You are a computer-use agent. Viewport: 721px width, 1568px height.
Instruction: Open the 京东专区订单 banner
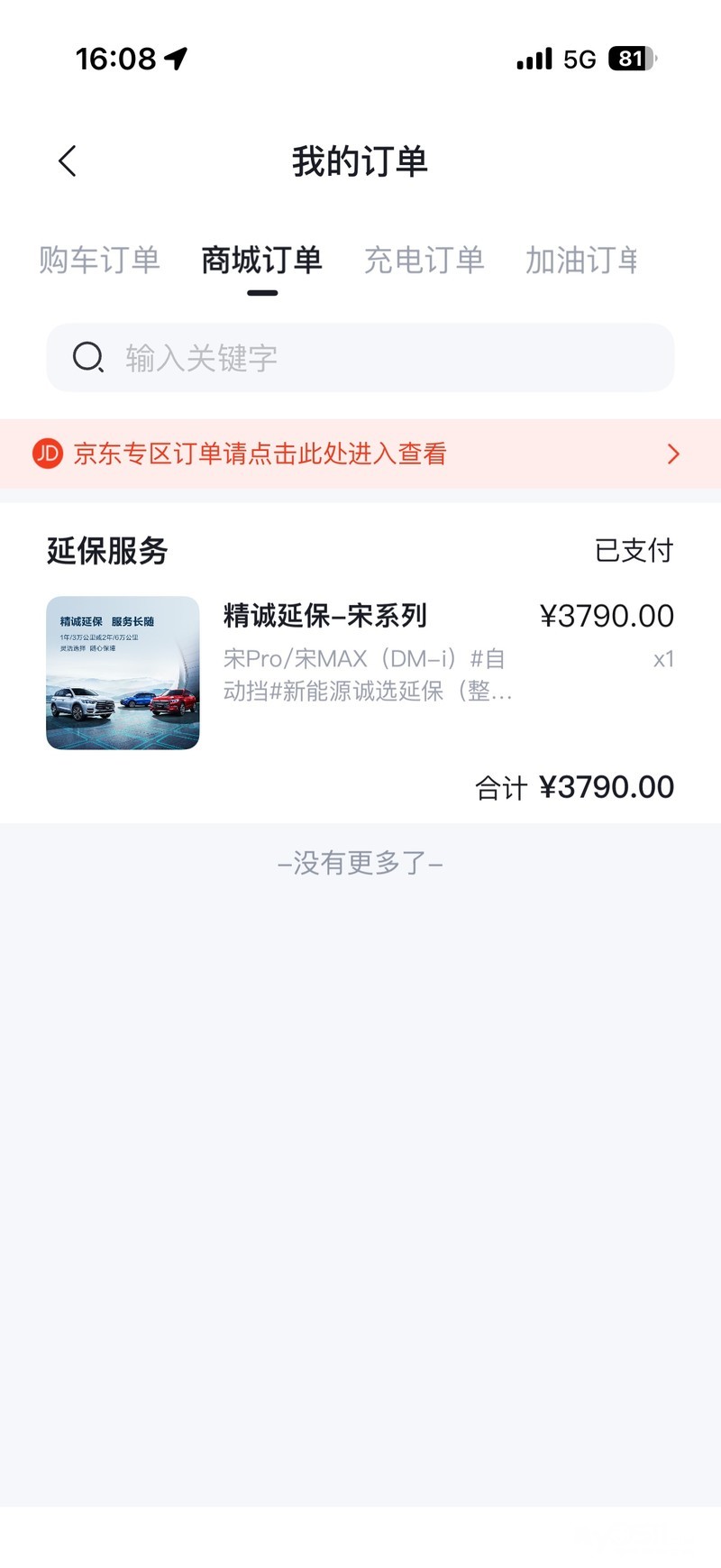point(360,454)
